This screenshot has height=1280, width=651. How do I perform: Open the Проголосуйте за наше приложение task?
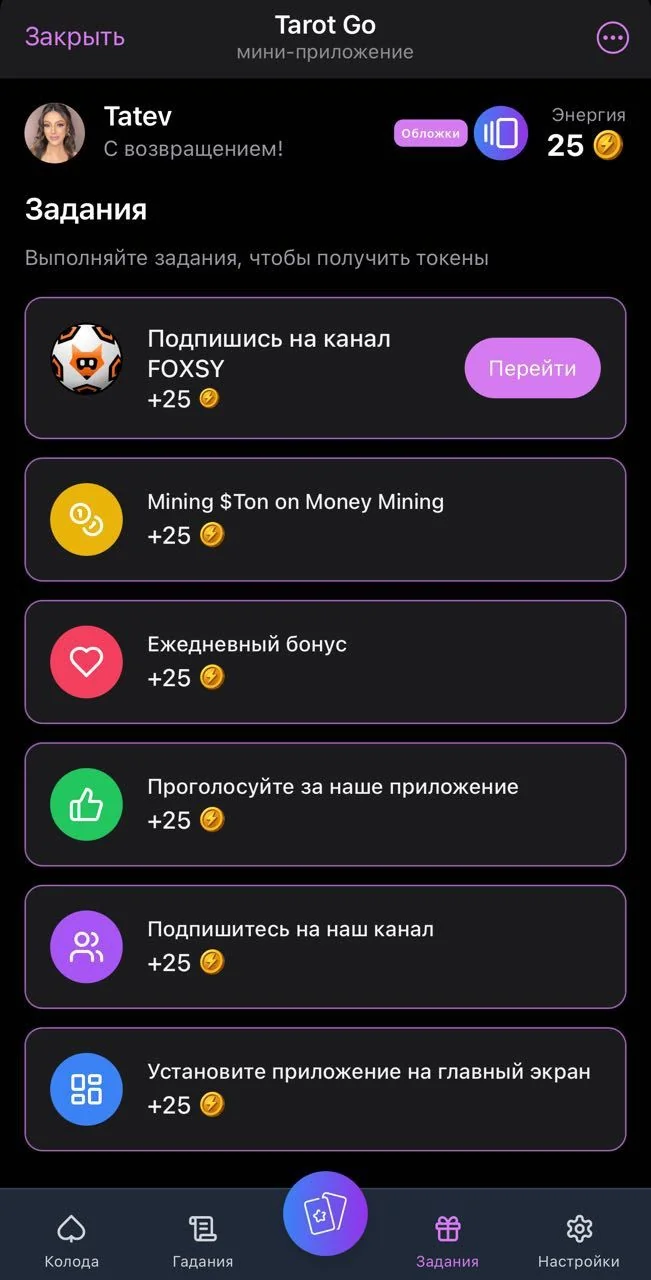point(325,804)
